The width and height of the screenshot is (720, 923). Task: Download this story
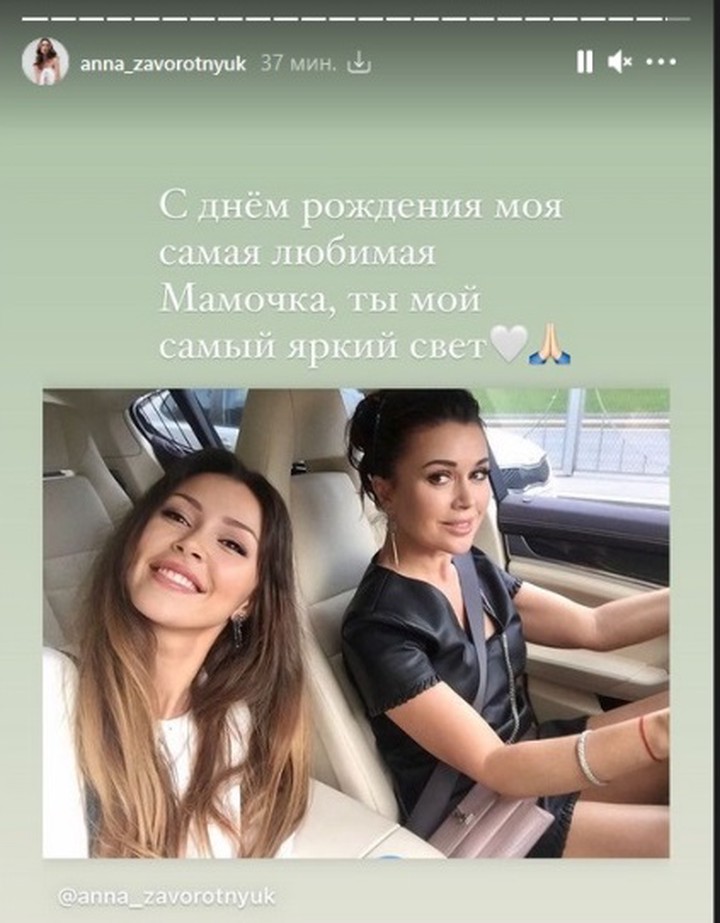358,63
